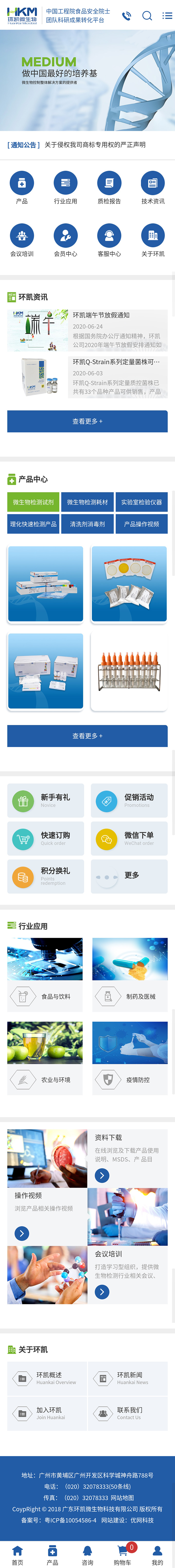The height and width of the screenshot is (1568, 175).
Task: Go to the 我的 tab
Action: pos(157,1553)
